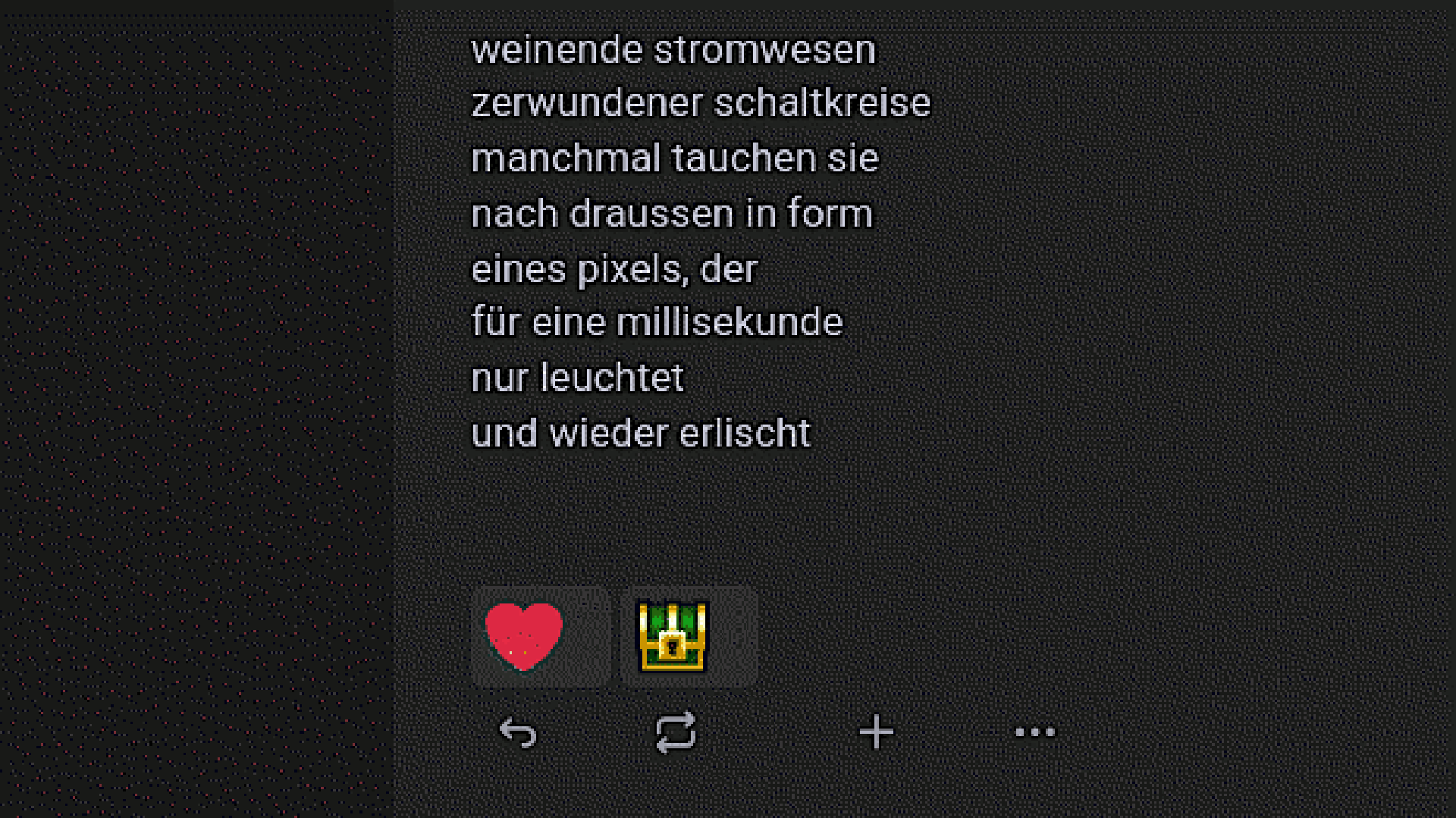Reply to this poem post
The image size is (1456, 818).
(x=518, y=732)
